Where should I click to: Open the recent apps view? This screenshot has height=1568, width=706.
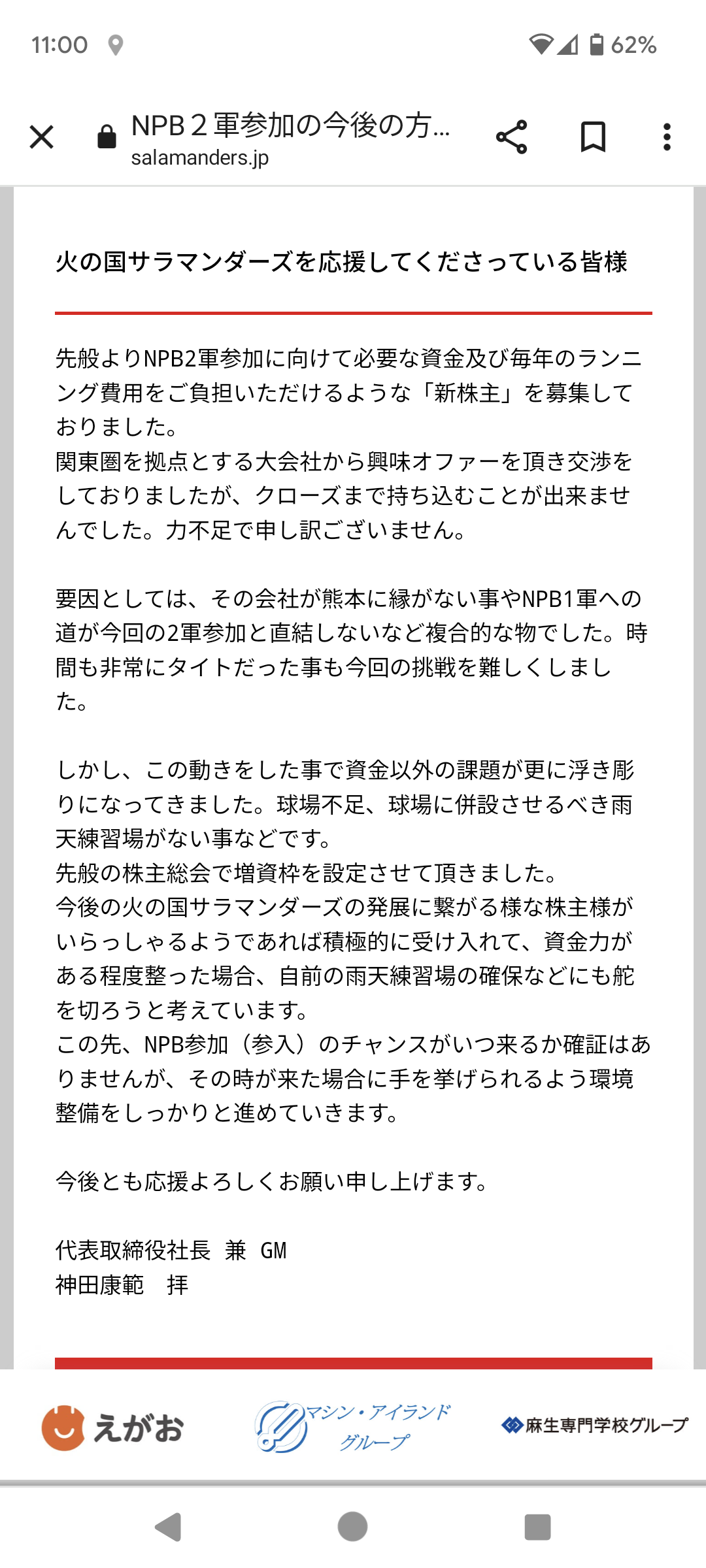537,1527
